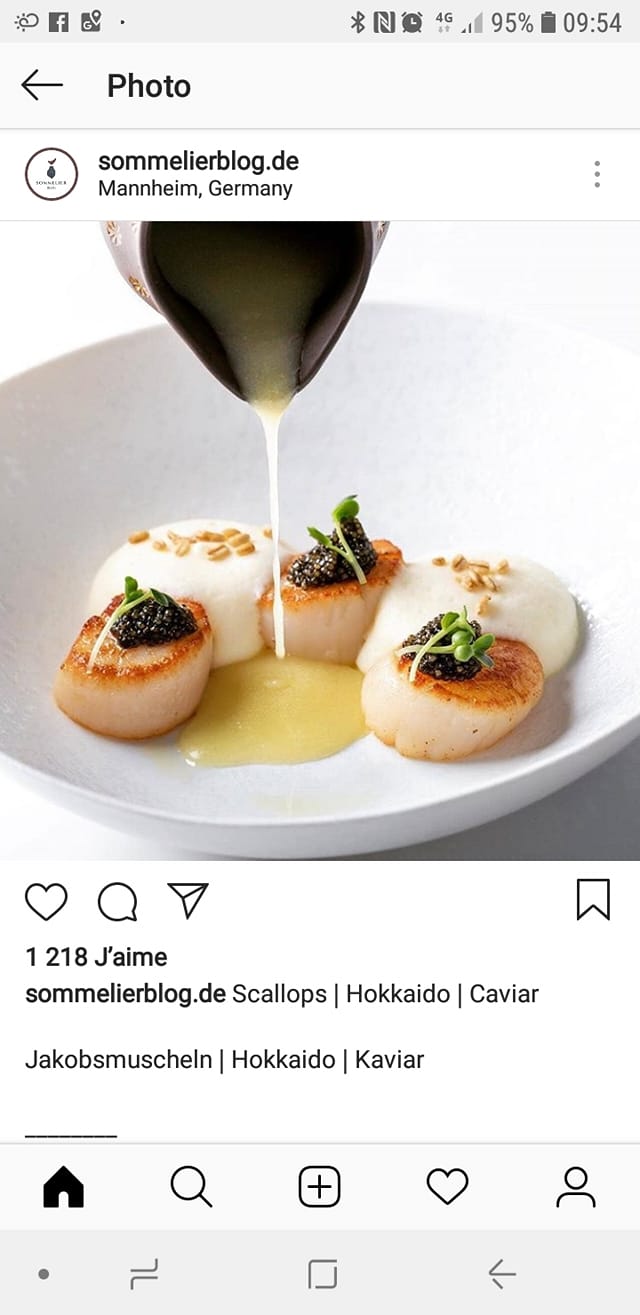Open the activity heart tab
The height and width of the screenshot is (1315, 640).
447,1187
